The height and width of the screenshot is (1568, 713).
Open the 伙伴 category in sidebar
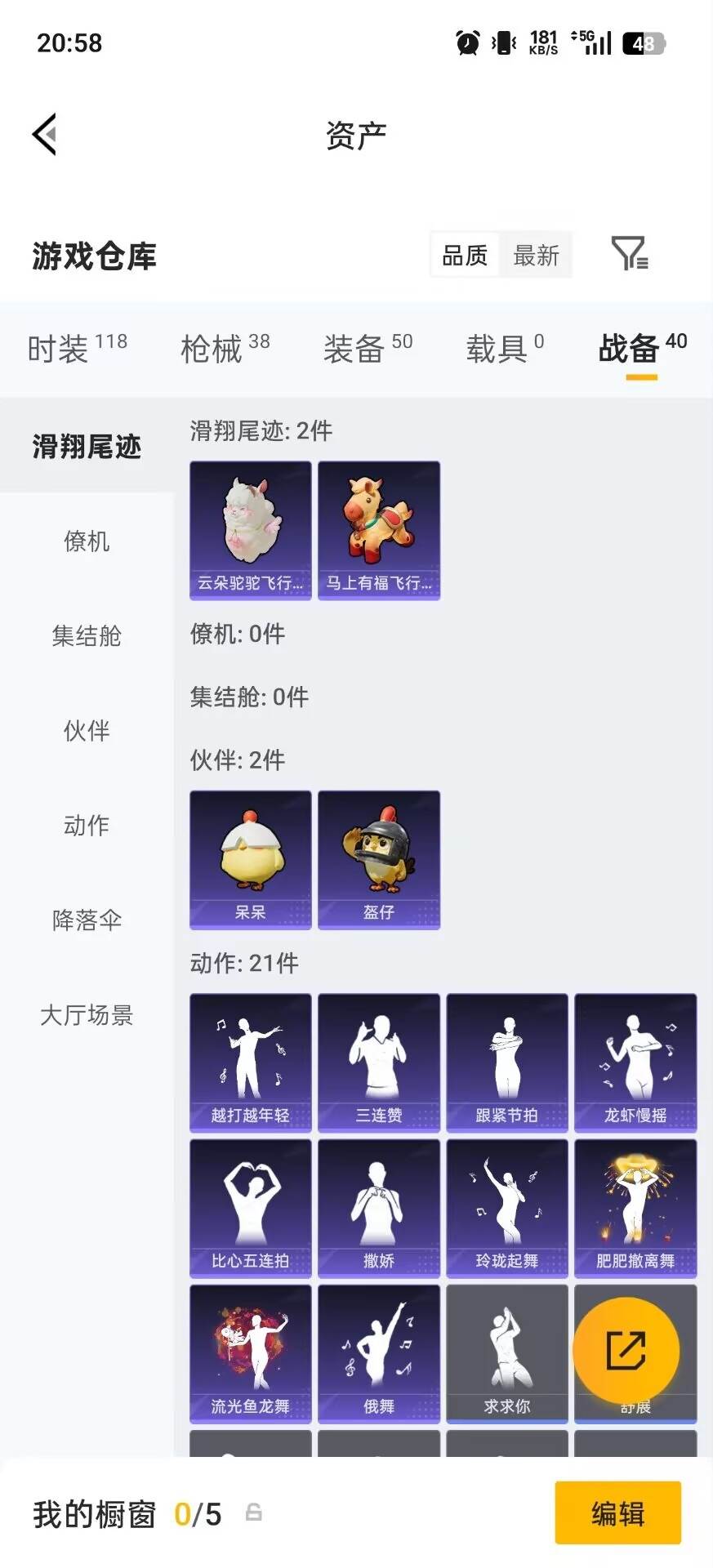[x=87, y=733]
